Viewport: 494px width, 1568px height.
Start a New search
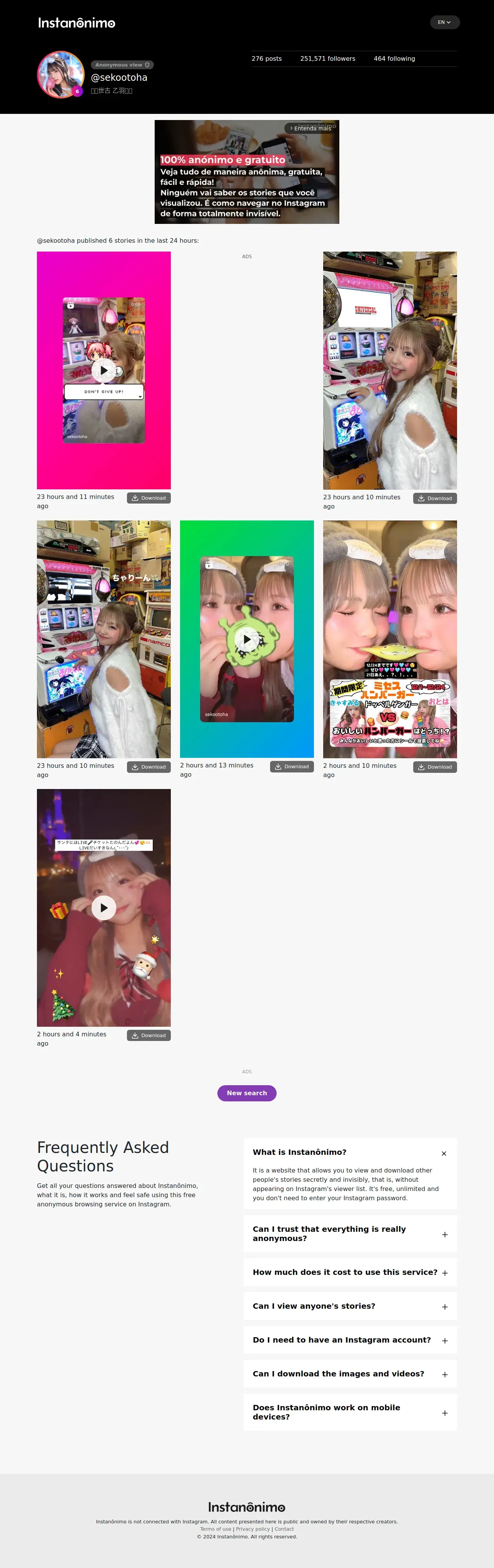247,1093
